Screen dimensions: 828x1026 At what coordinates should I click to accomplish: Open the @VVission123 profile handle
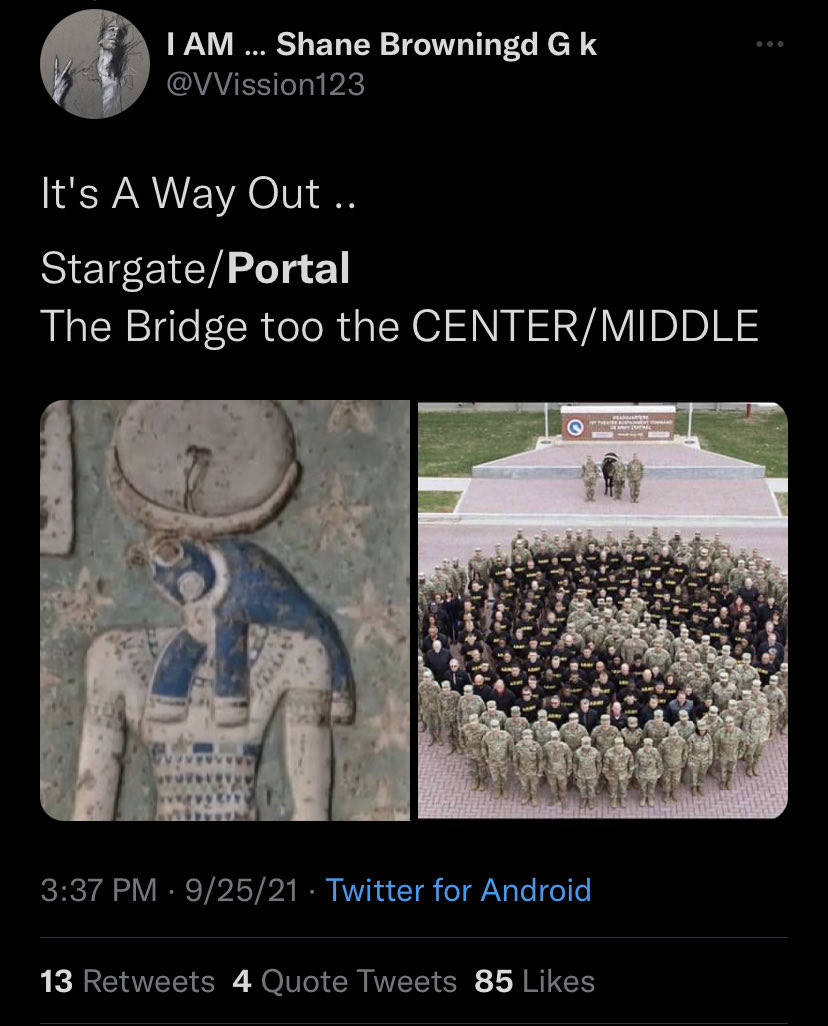click(x=265, y=86)
